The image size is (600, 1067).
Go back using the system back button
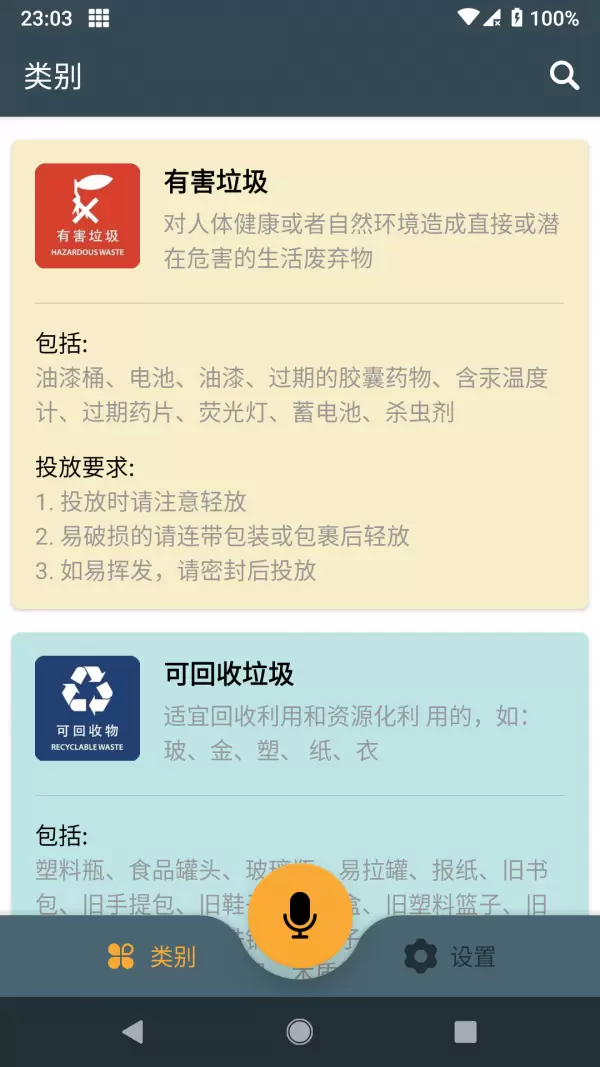pos(132,1032)
